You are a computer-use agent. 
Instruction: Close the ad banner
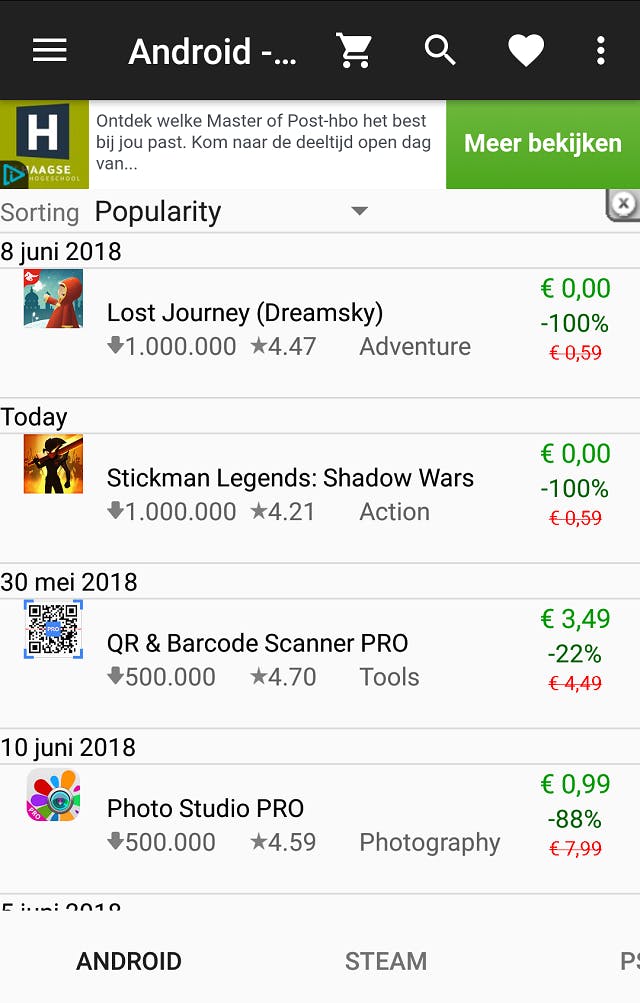coord(623,204)
